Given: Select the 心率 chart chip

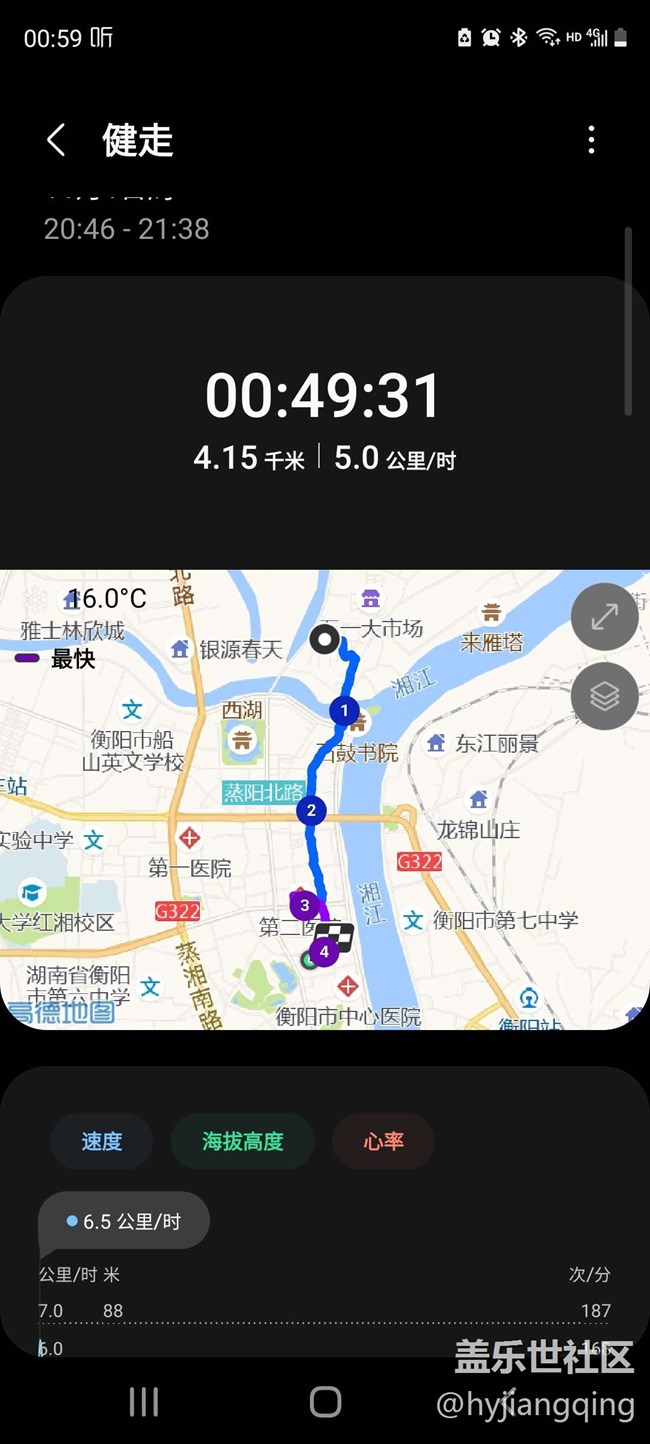Looking at the screenshot, I should pyautogui.click(x=383, y=1141).
